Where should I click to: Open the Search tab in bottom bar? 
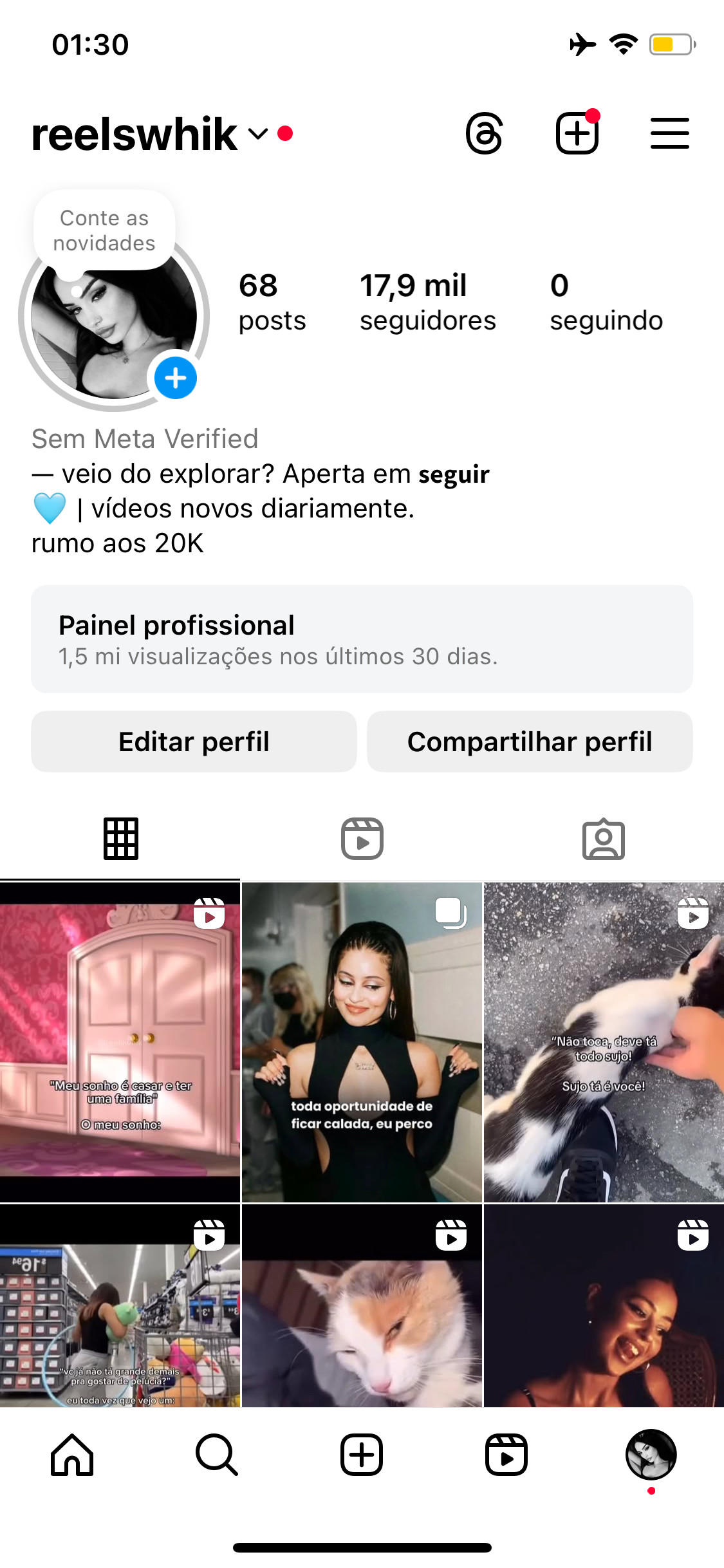pos(217,1455)
